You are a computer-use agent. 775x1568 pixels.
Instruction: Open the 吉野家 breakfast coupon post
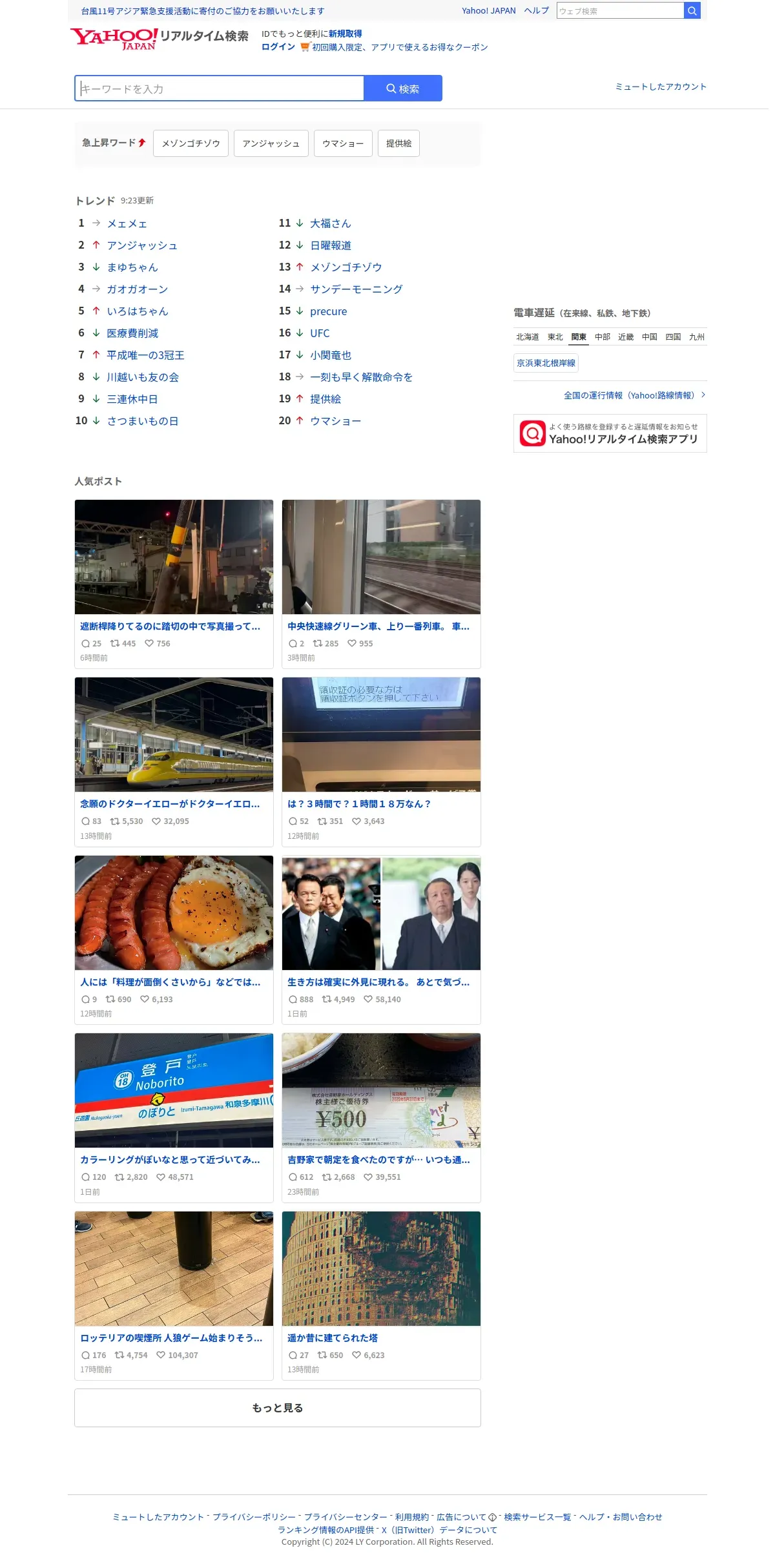click(x=381, y=1118)
